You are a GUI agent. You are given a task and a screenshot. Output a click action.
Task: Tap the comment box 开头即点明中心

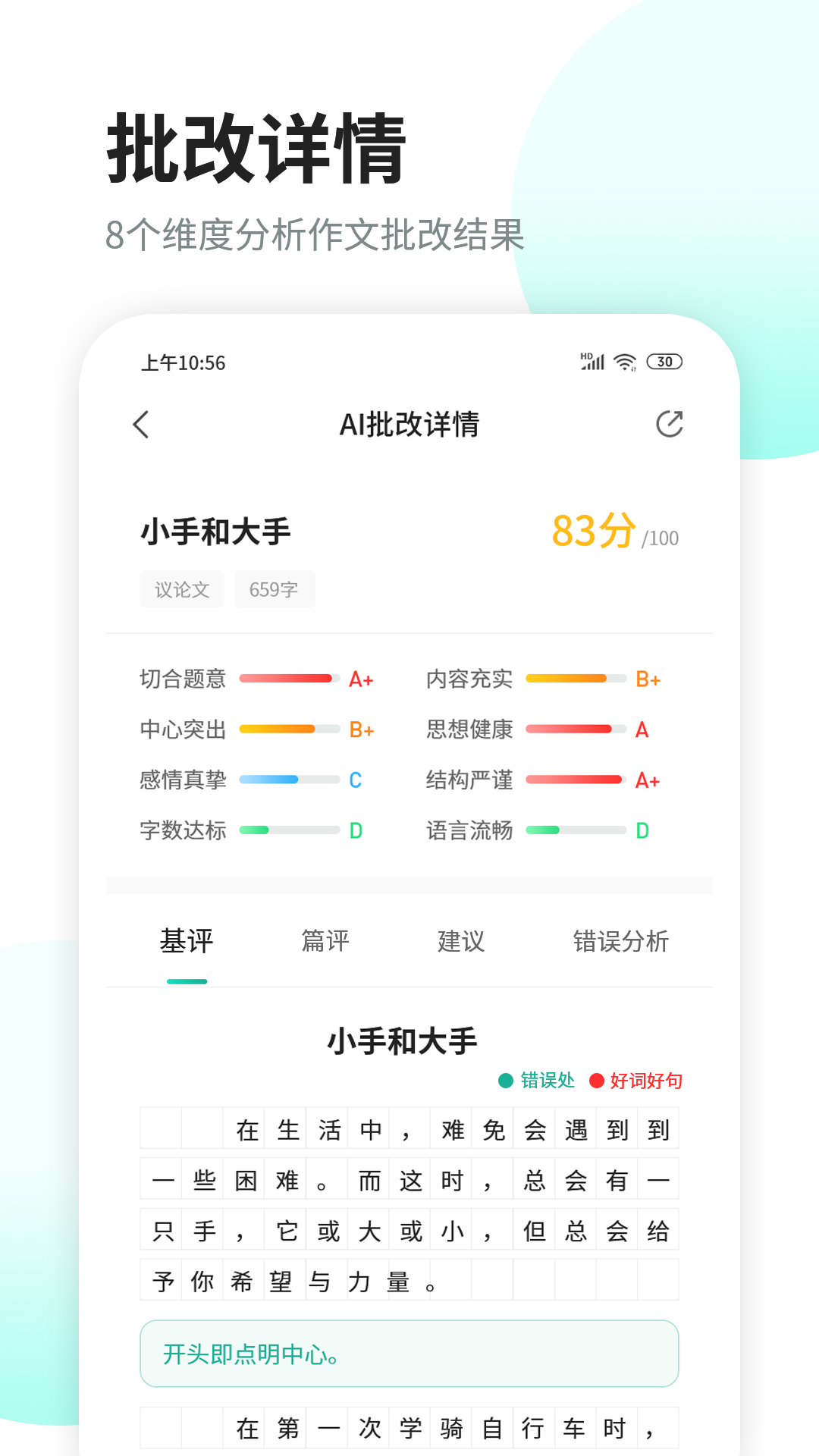coord(409,1353)
